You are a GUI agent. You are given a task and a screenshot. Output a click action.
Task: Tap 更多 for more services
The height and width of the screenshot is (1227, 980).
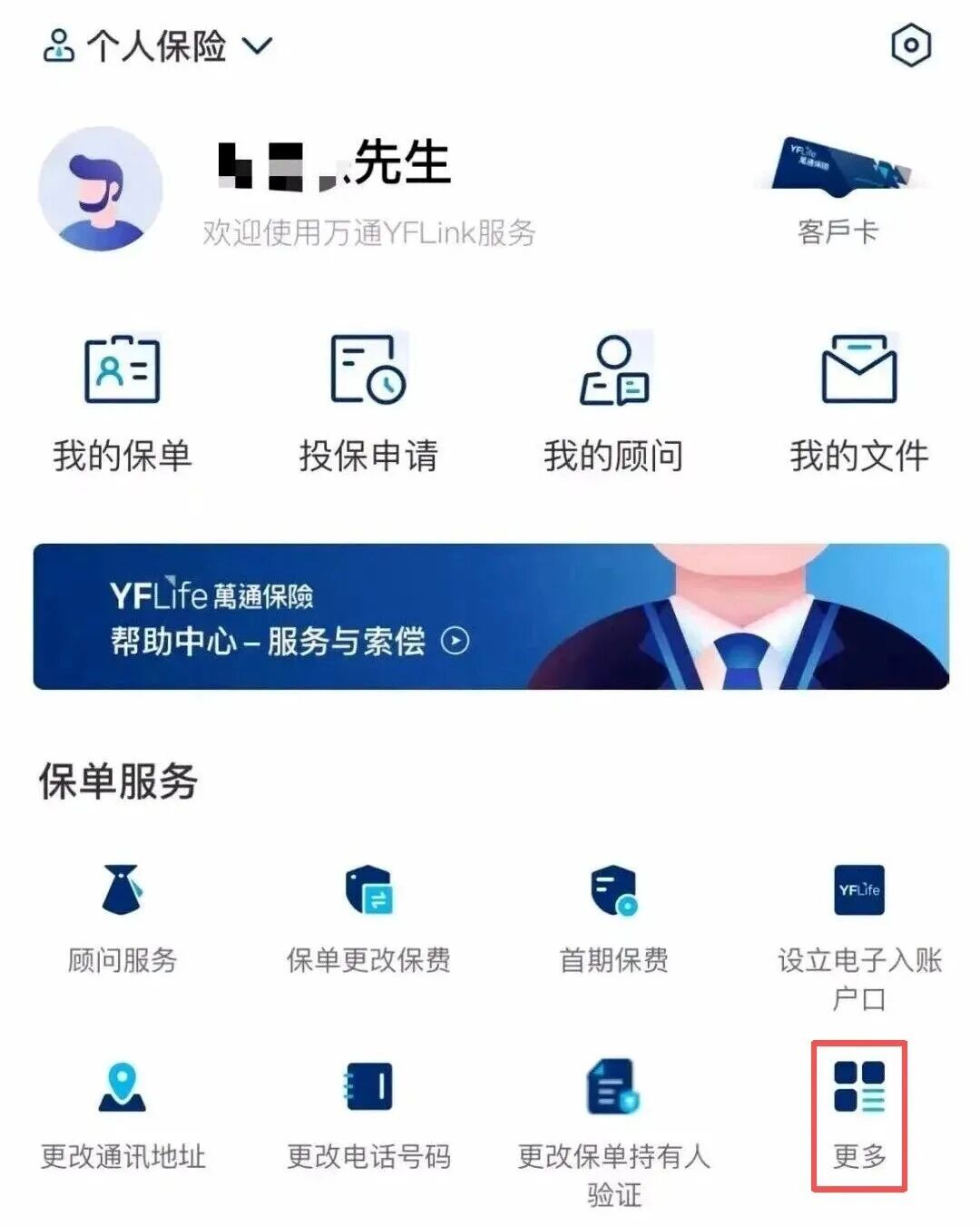[x=858, y=1114]
